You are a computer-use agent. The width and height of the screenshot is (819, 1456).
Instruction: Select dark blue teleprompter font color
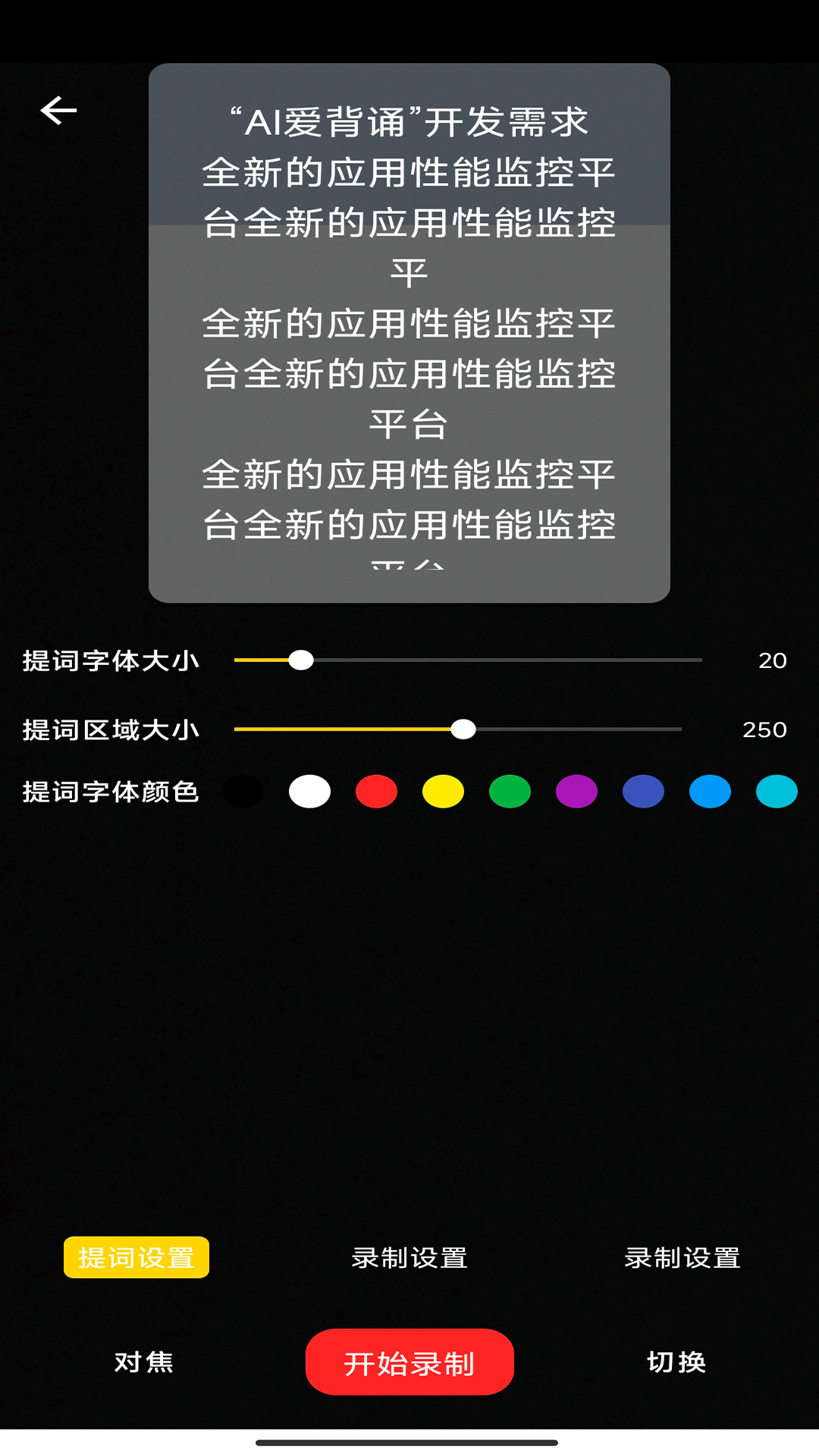click(642, 792)
